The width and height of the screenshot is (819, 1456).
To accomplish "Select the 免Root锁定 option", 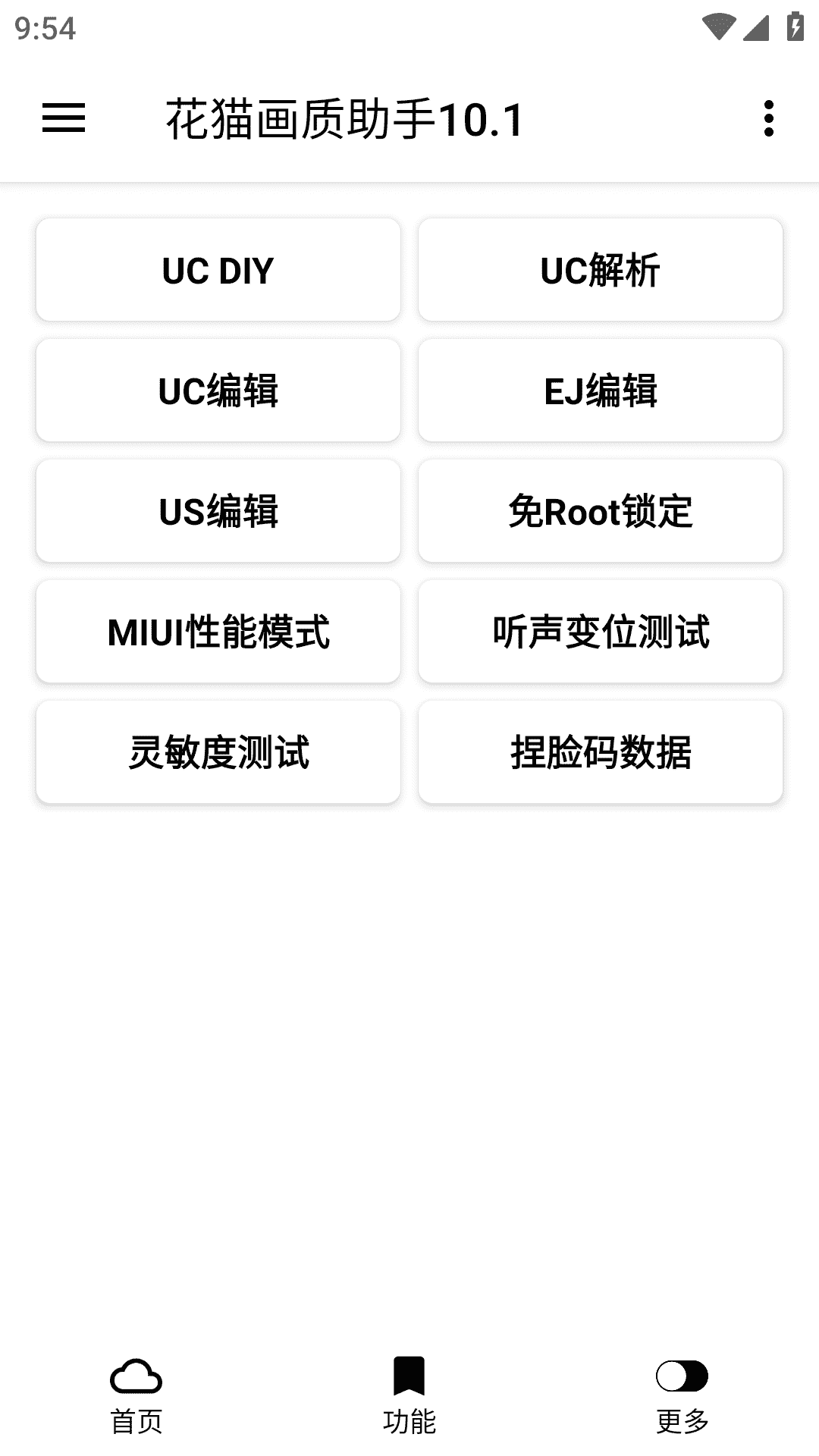I will click(x=601, y=511).
